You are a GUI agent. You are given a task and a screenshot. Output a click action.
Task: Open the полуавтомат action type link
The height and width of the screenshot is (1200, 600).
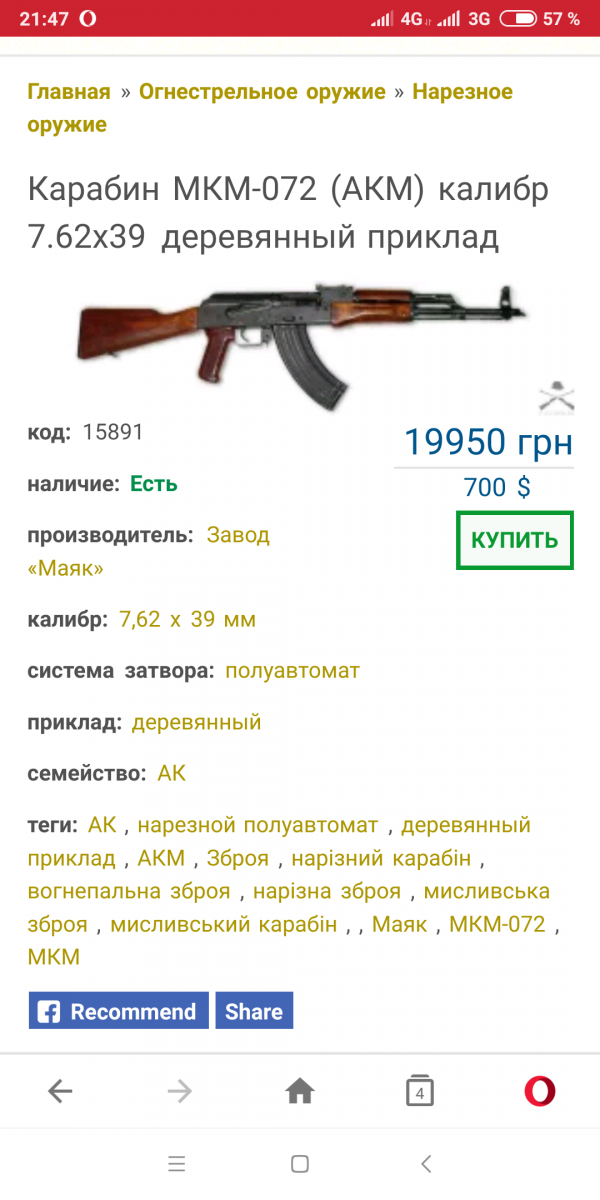tap(292, 671)
